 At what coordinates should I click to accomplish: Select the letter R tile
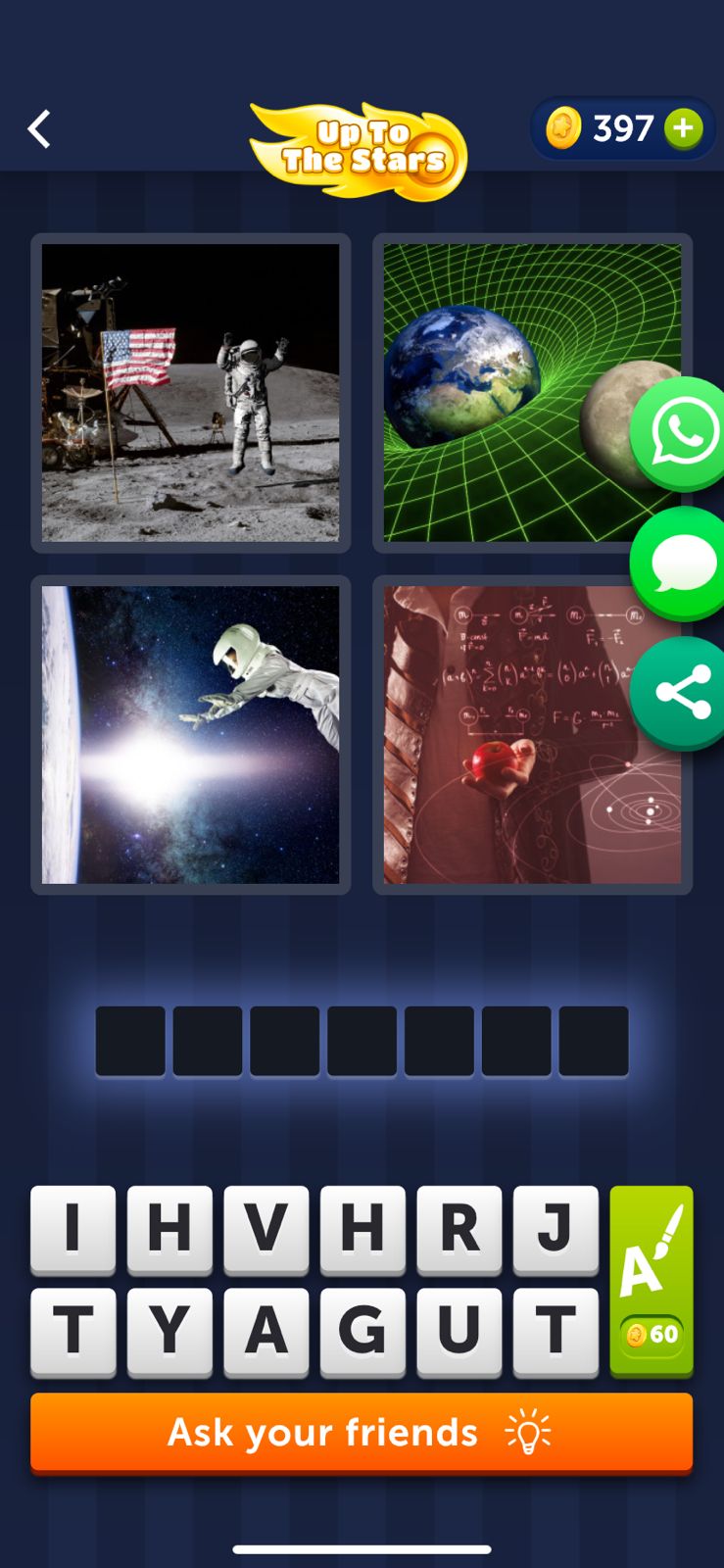click(x=459, y=1230)
